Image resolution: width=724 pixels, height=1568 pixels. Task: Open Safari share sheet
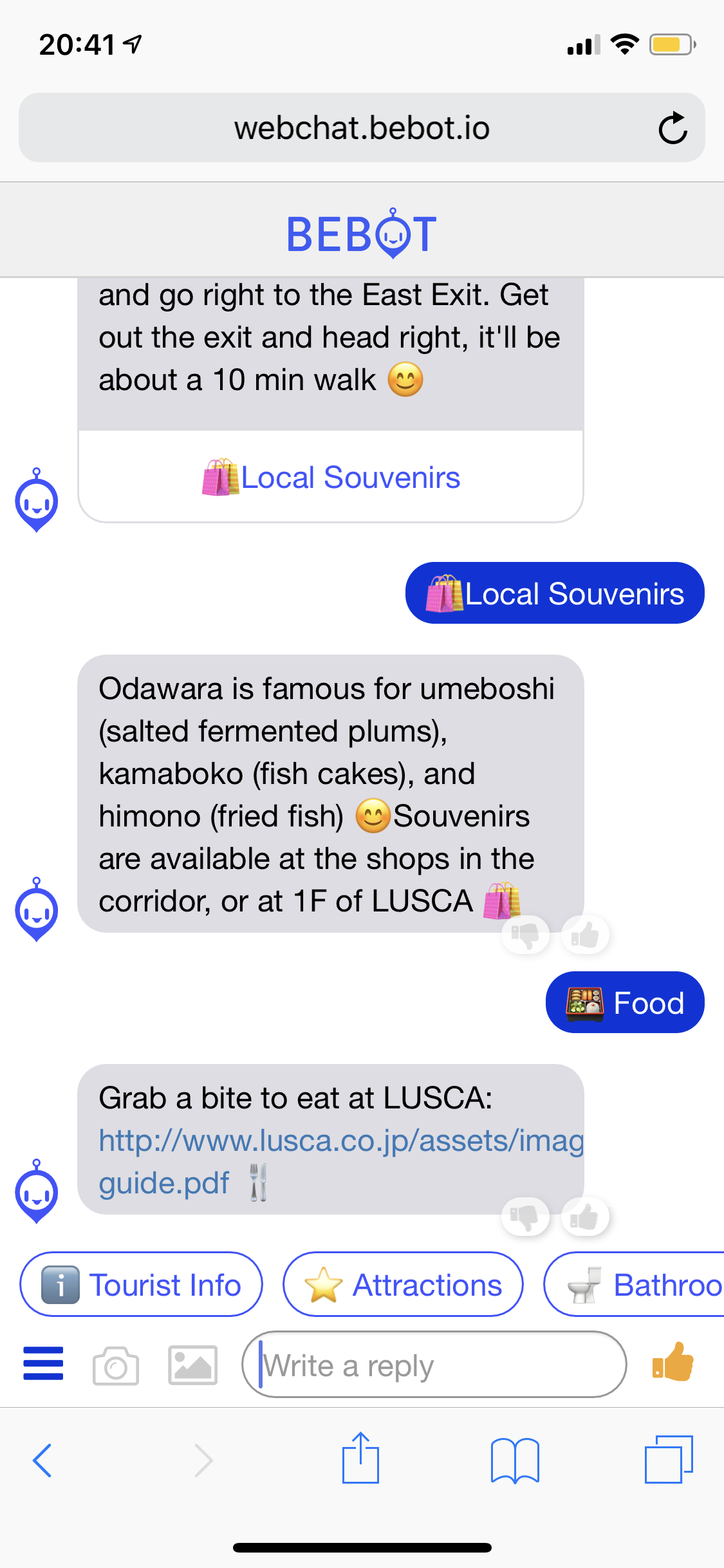(360, 1459)
